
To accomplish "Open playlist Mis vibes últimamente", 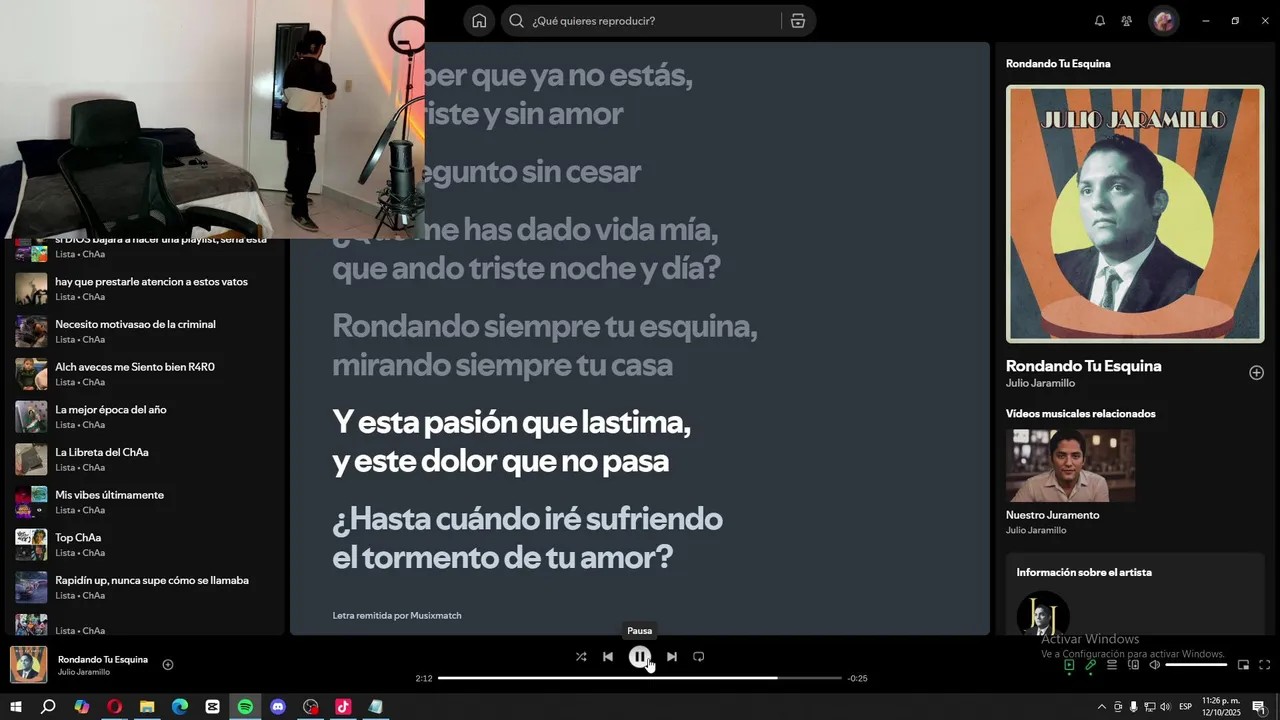I will click(109, 495).
